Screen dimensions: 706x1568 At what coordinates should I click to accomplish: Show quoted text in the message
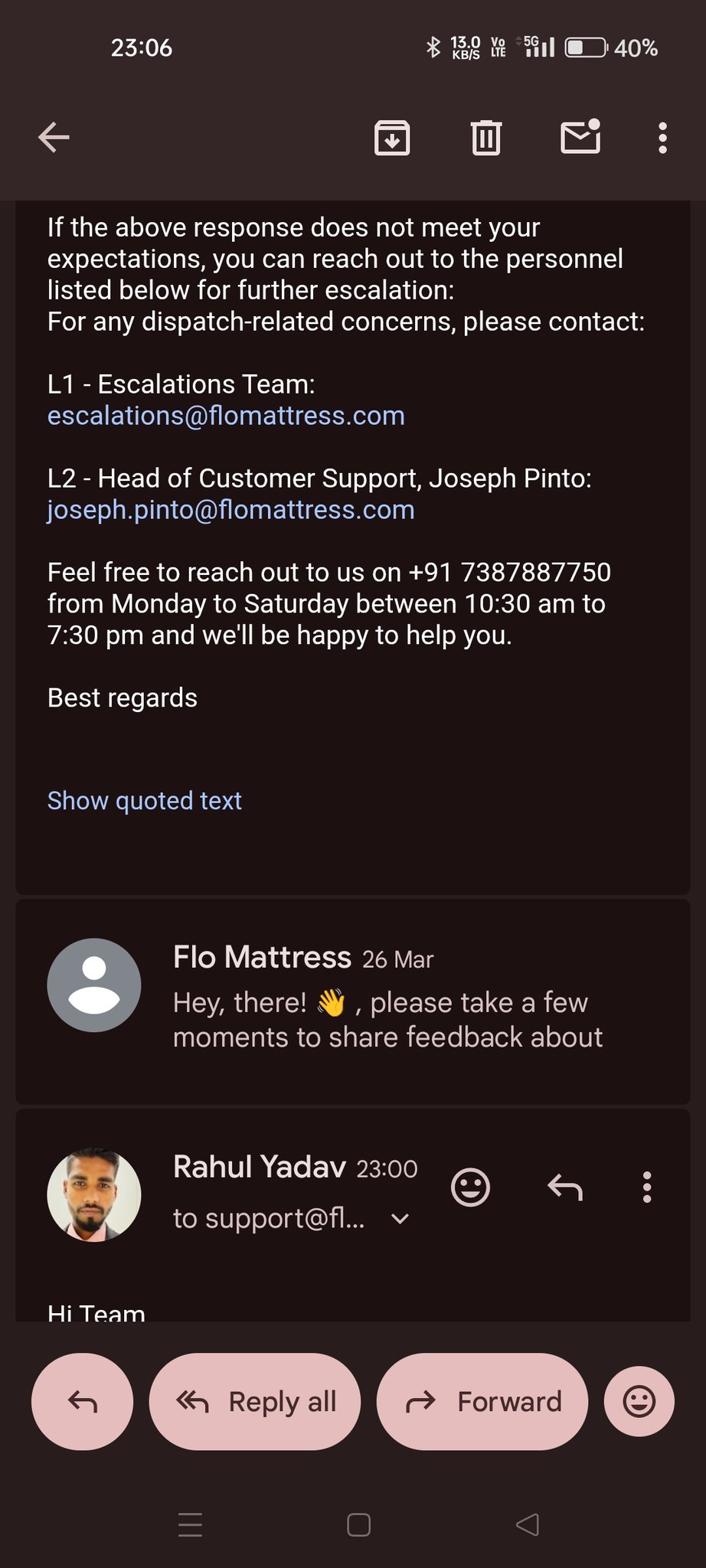145,801
